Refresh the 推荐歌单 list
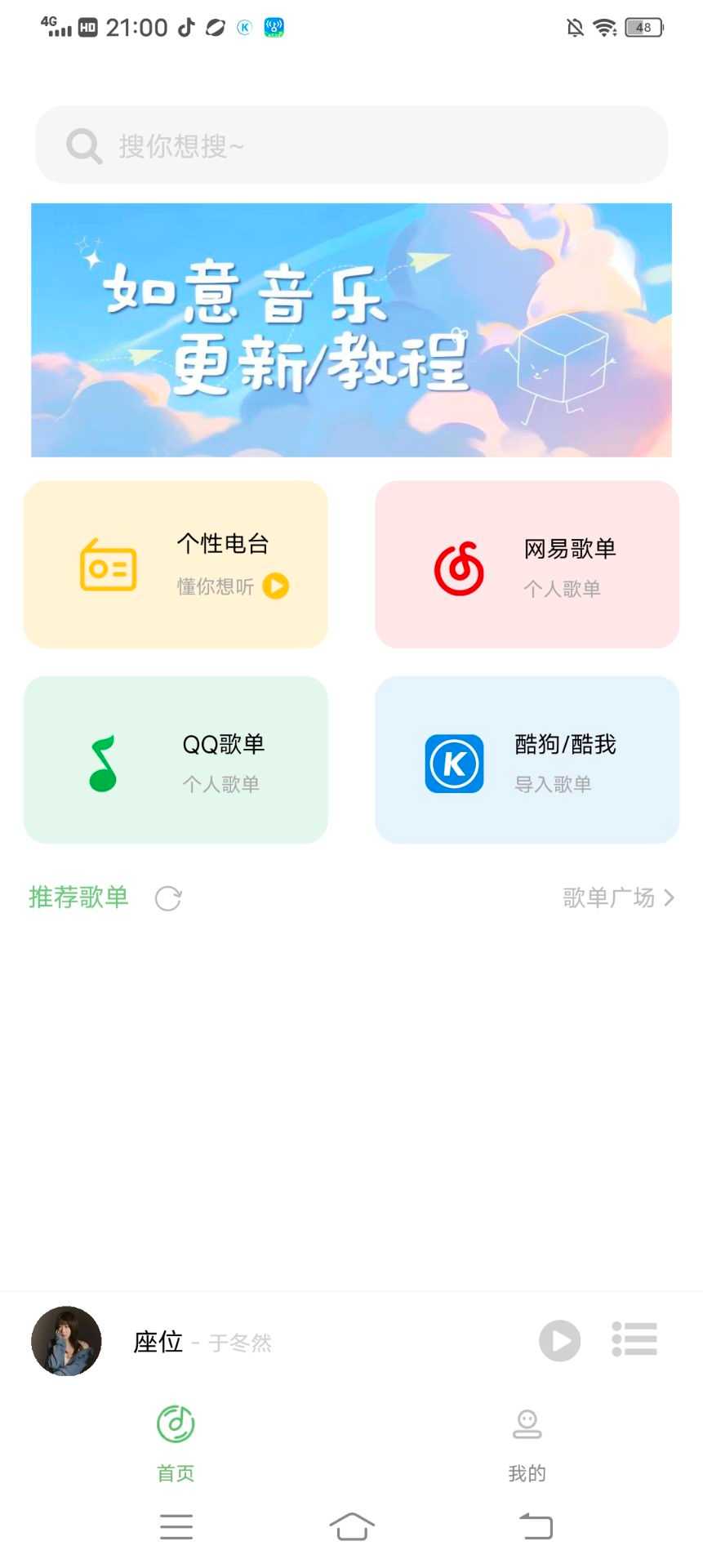703x1568 pixels. (168, 898)
